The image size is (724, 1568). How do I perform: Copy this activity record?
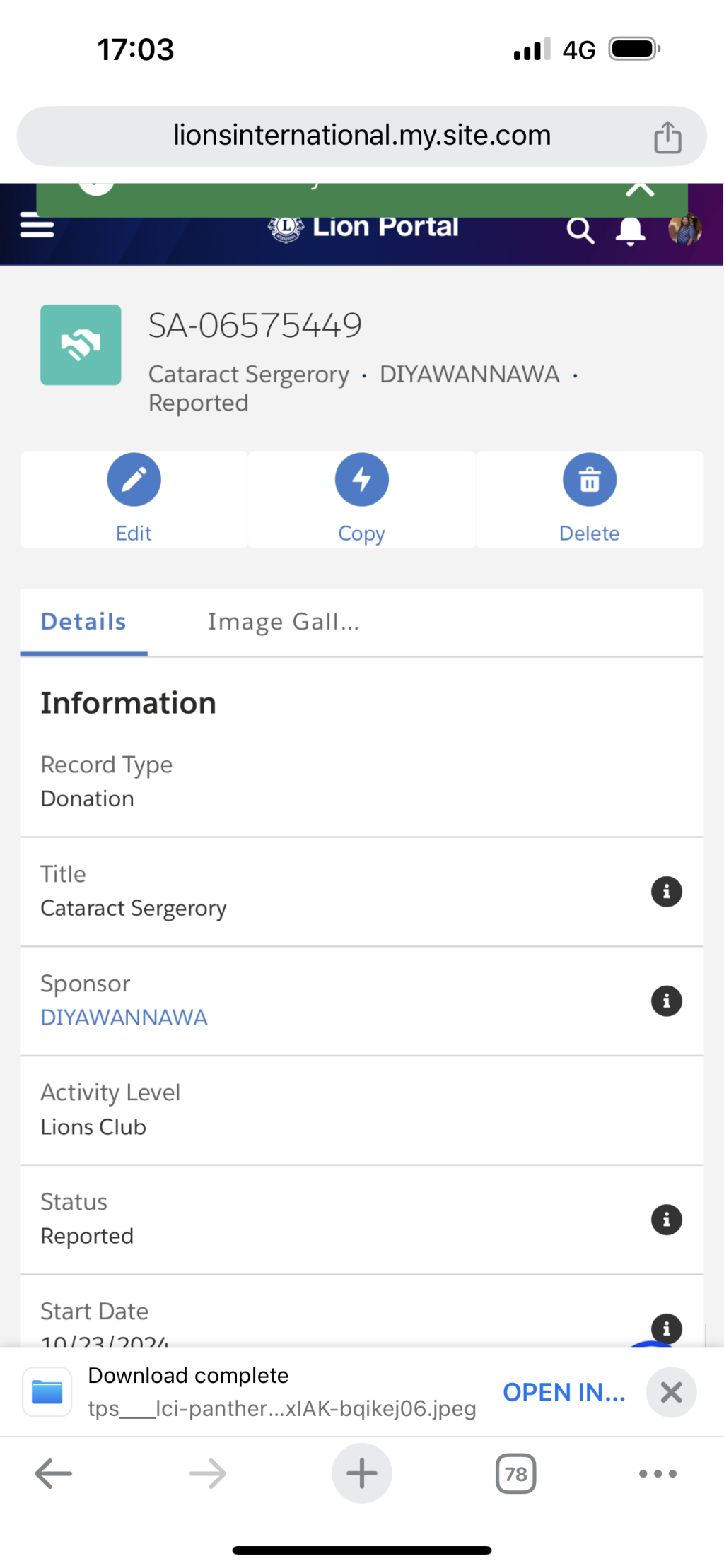click(362, 499)
